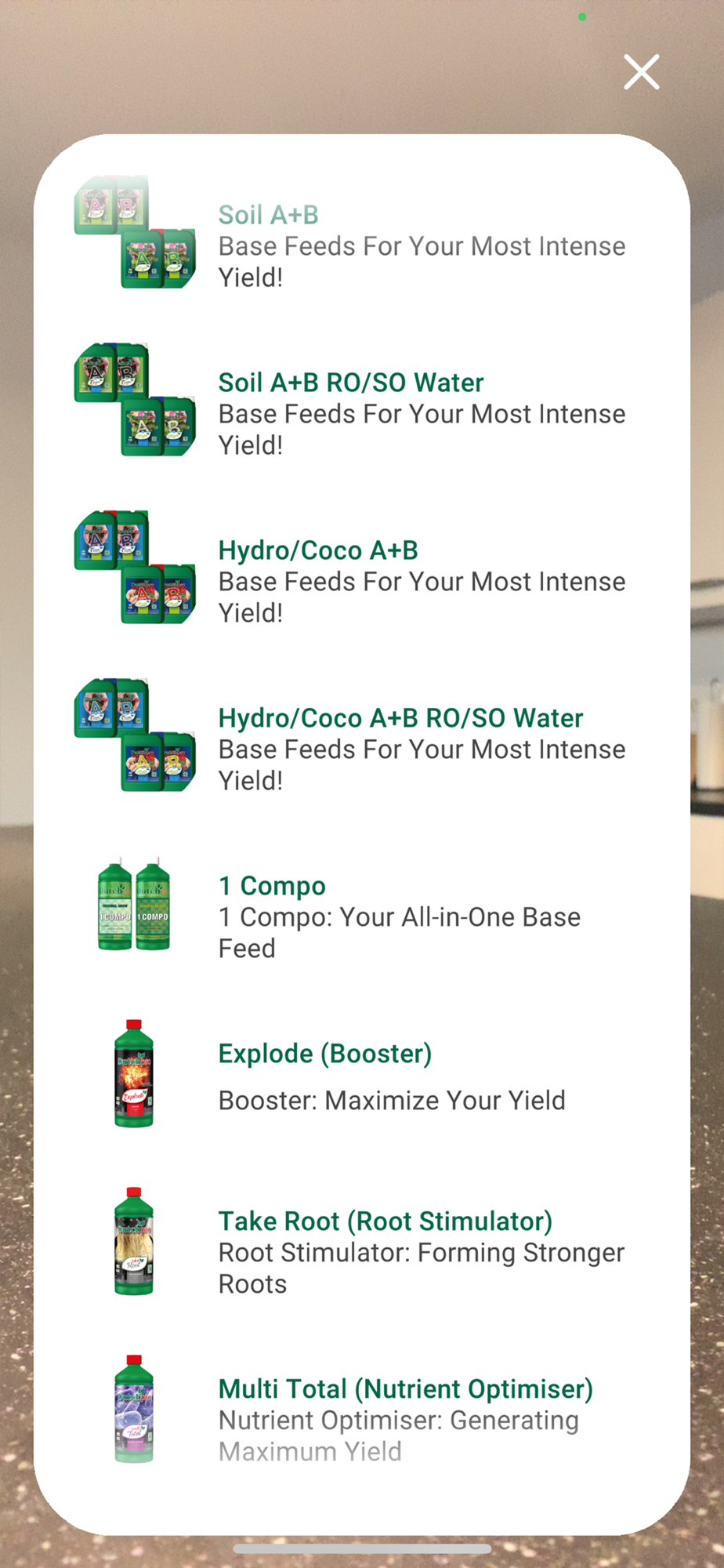Select Soil A+B RO/SO Water
The image size is (724, 1568).
coord(362,400)
